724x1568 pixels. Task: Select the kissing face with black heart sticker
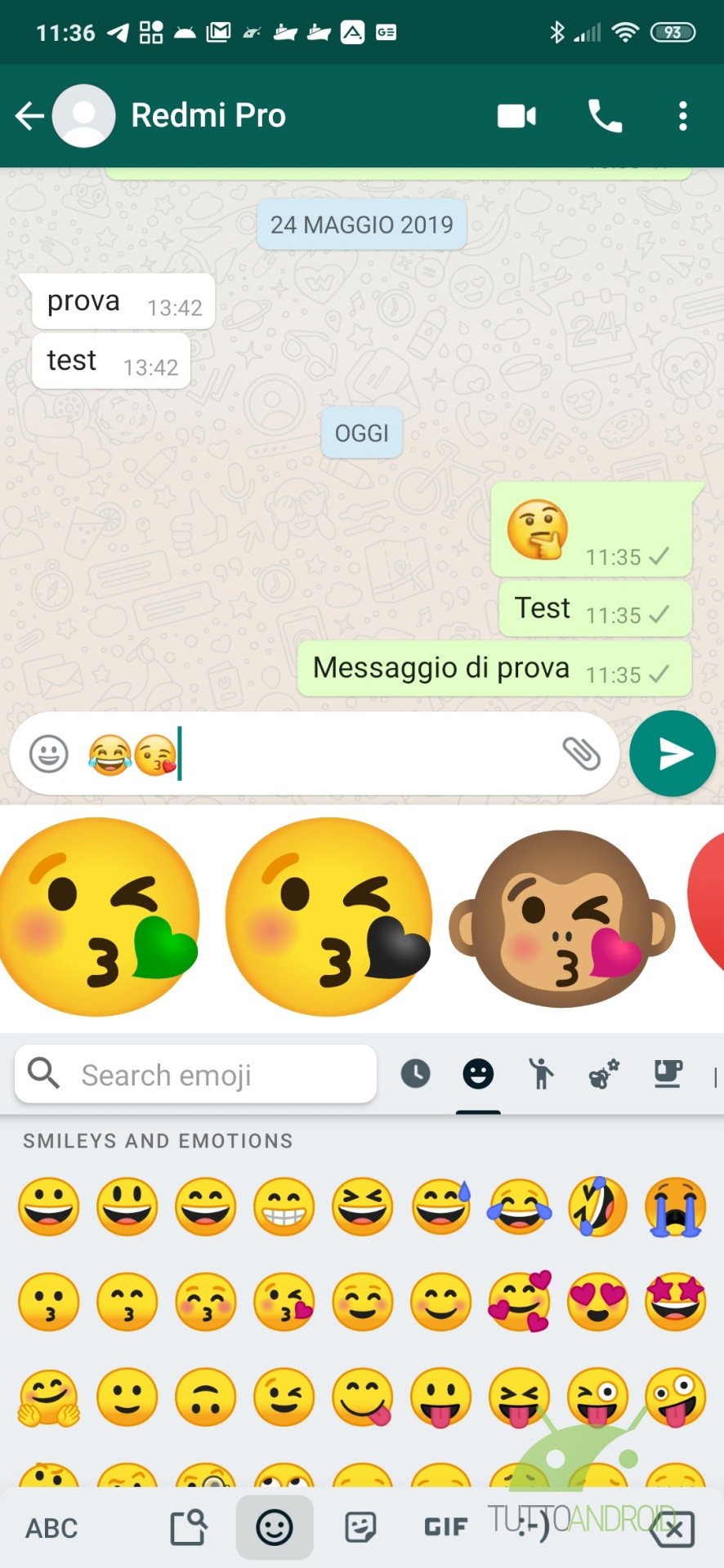(x=328, y=918)
